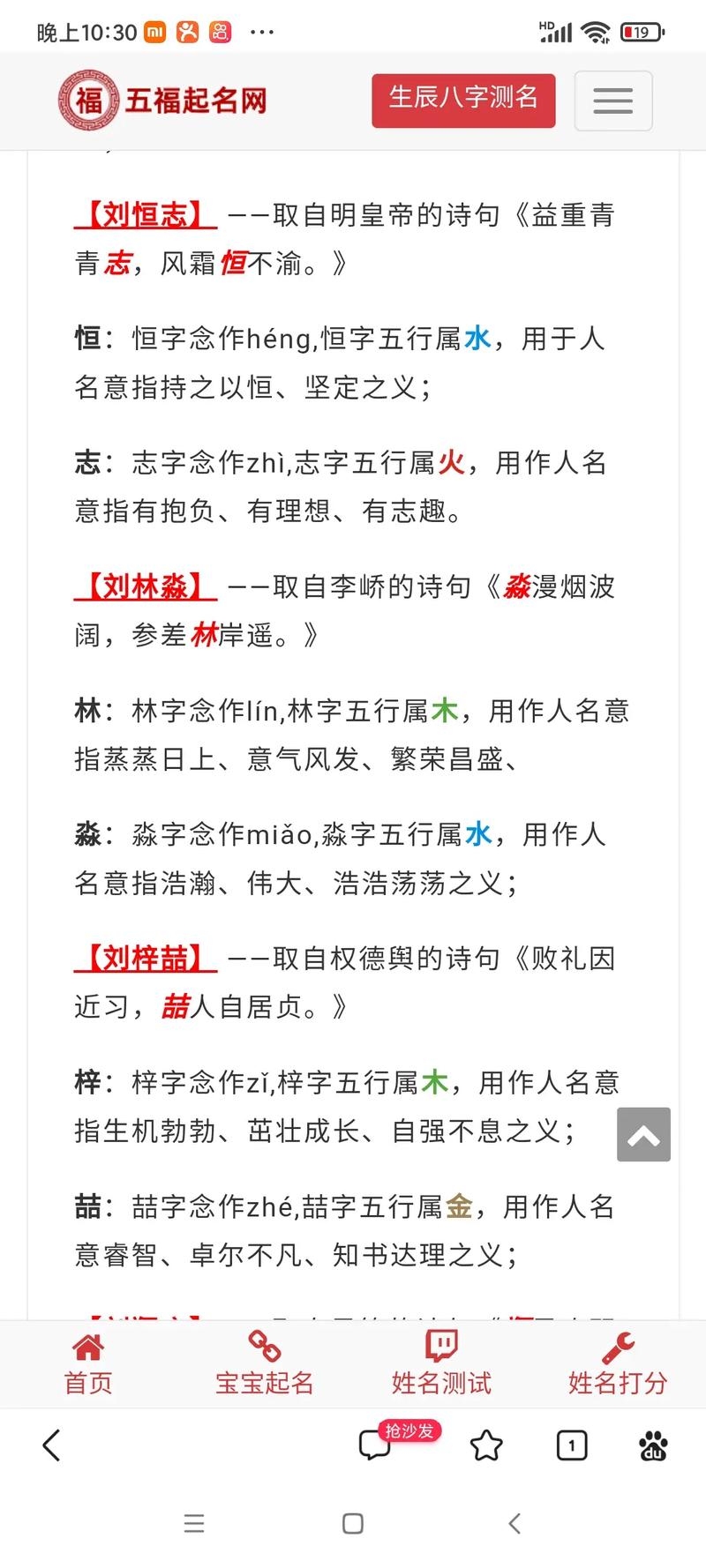The width and height of the screenshot is (706, 1568).
Task: Tap the star bookmark icon
Action: [x=487, y=1446]
